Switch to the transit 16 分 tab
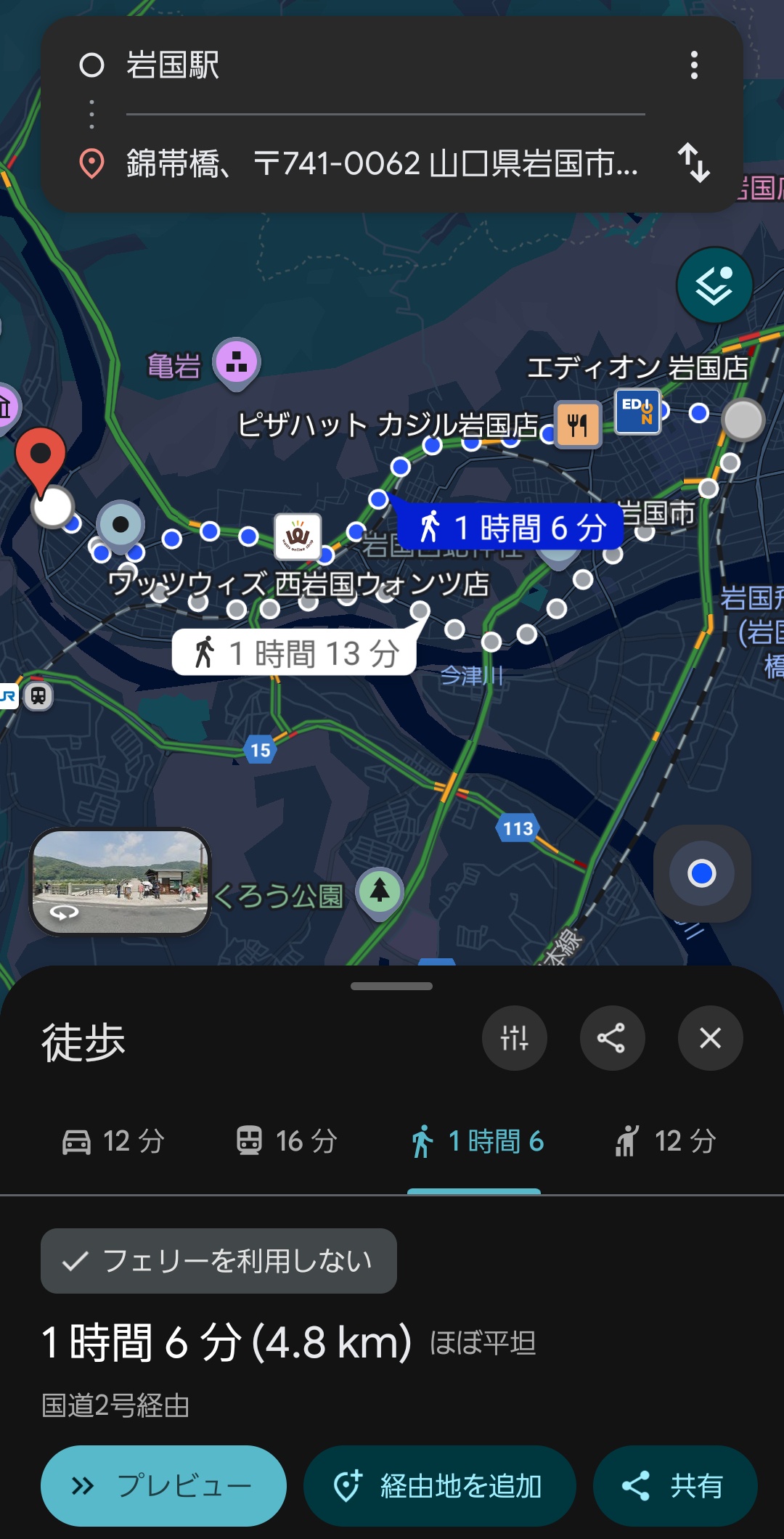 287,1141
